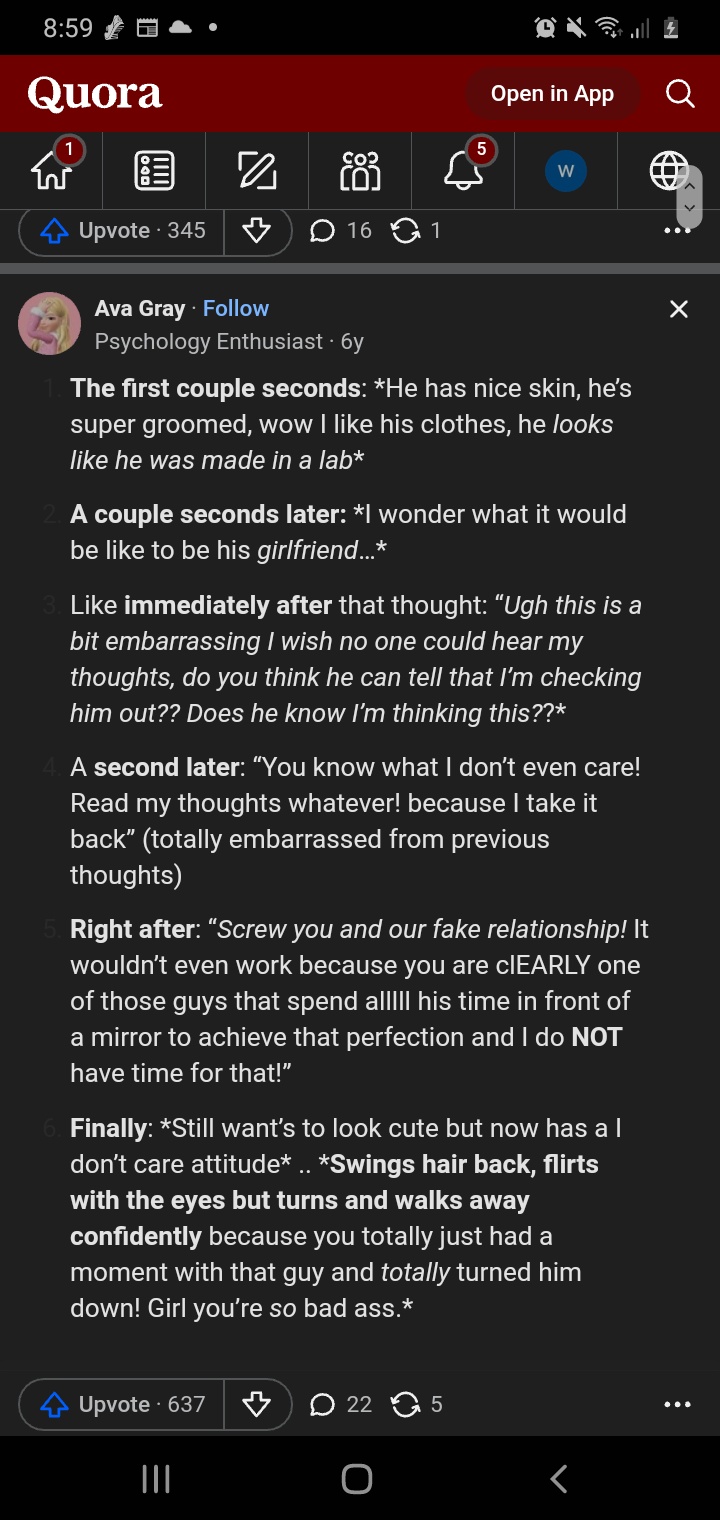This screenshot has height=1520, width=720.
Task: Go to the Quora home feed tab
Action: 52,170
